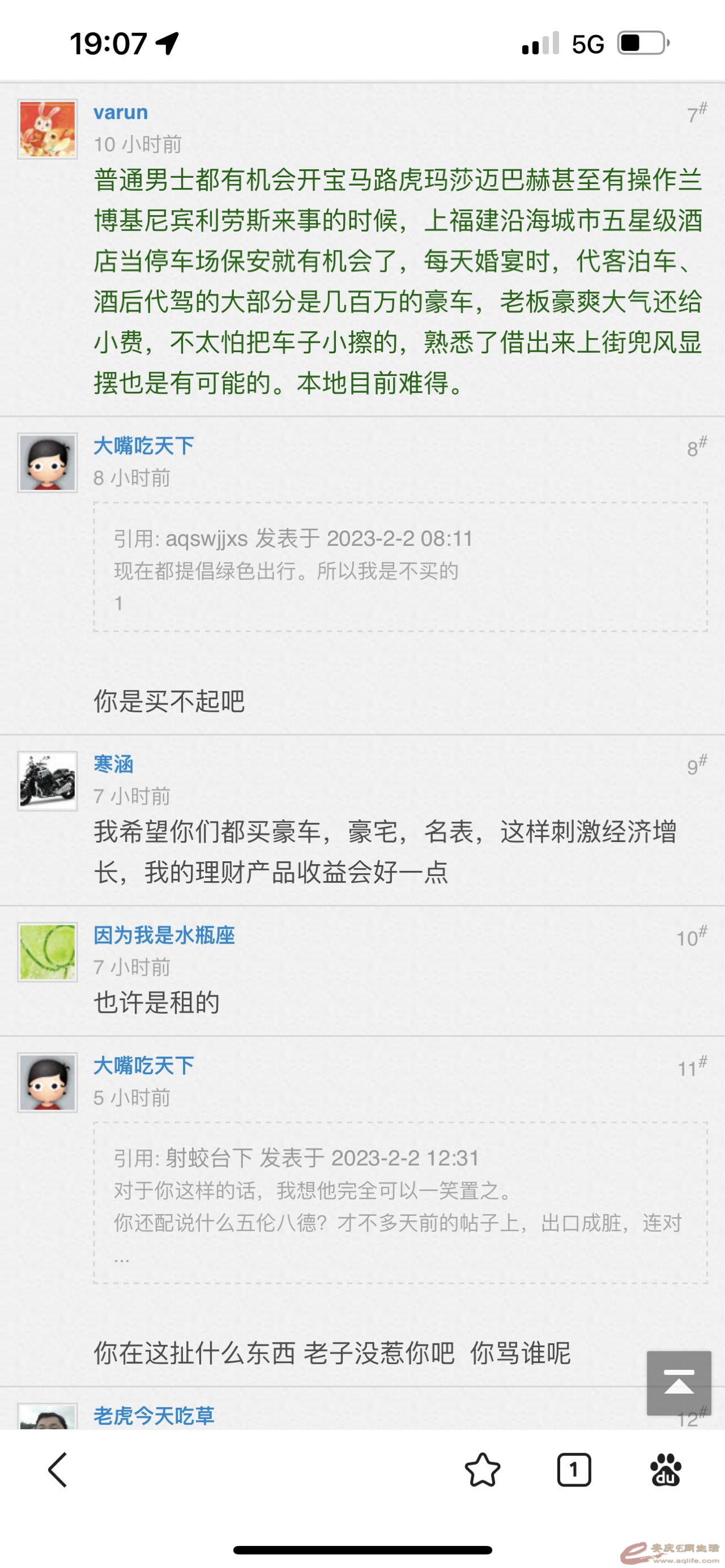Tap varun's rabbit avatar

point(48,129)
